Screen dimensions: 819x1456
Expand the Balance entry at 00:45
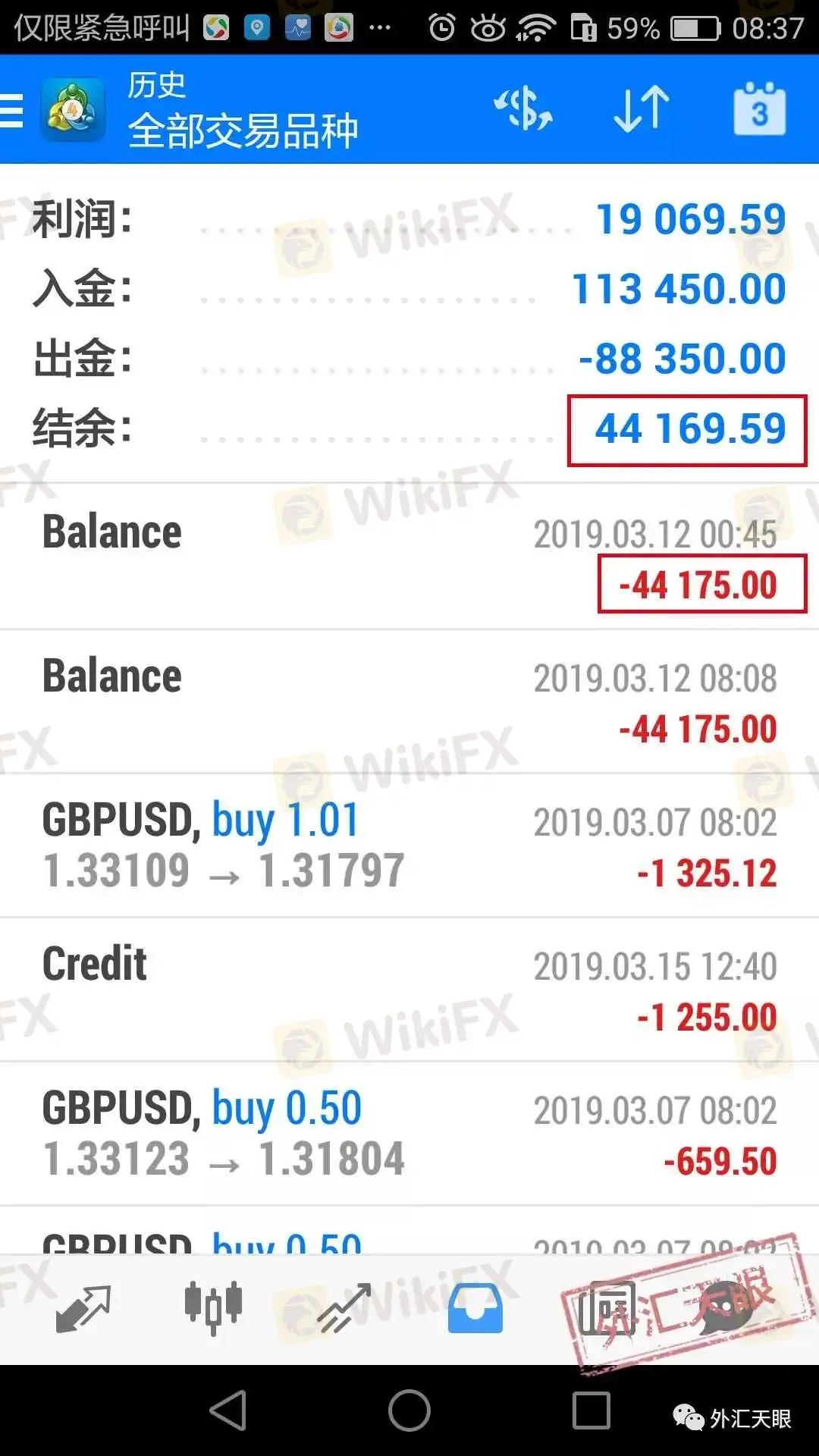409,557
